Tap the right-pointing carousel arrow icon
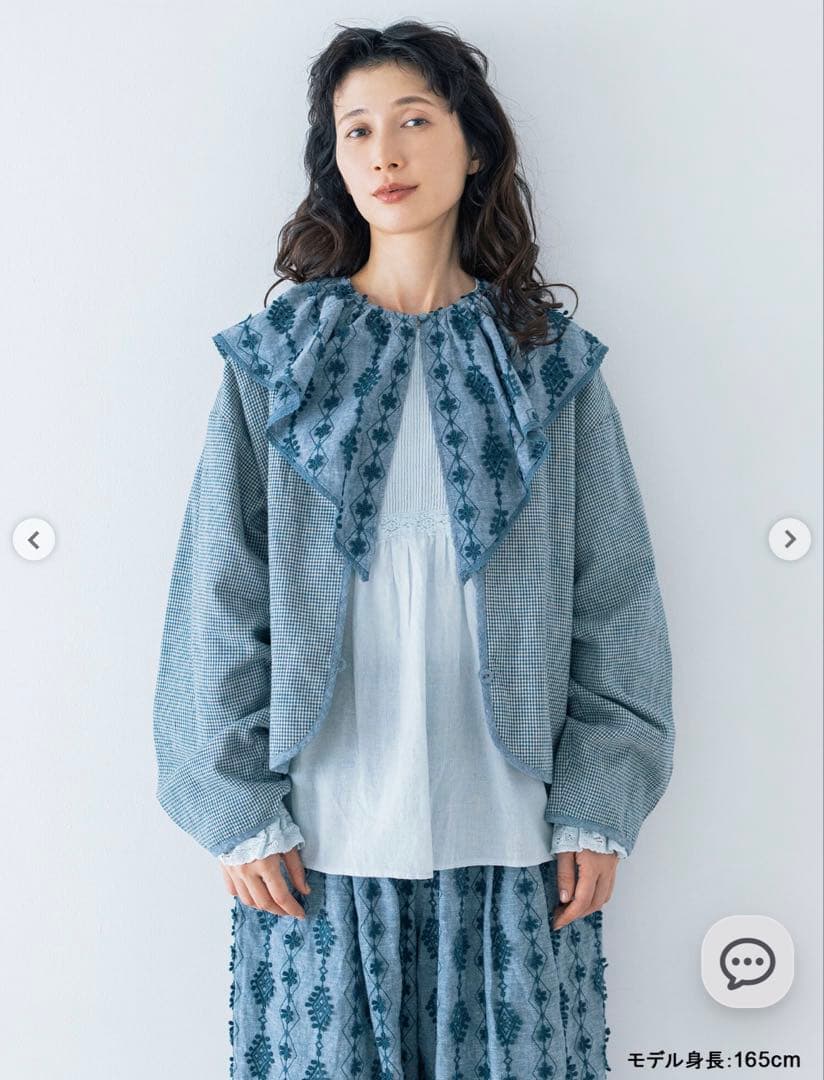Image resolution: width=824 pixels, height=1080 pixels. coord(791,540)
